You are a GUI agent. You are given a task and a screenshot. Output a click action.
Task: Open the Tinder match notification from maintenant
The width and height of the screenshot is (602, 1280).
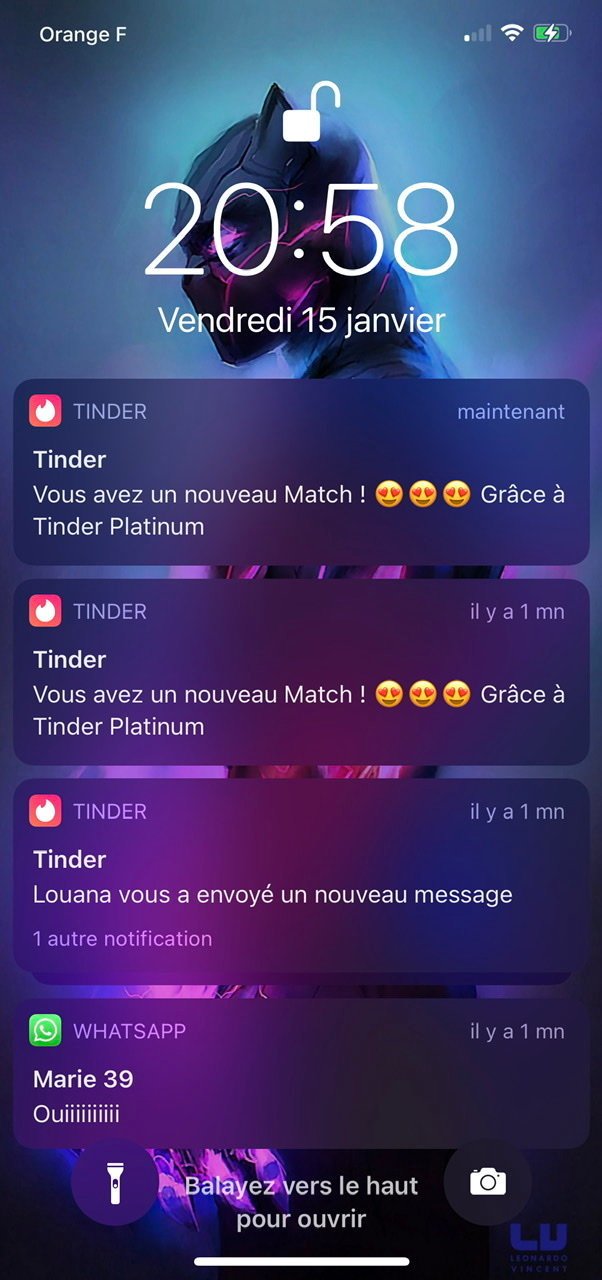coord(300,472)
